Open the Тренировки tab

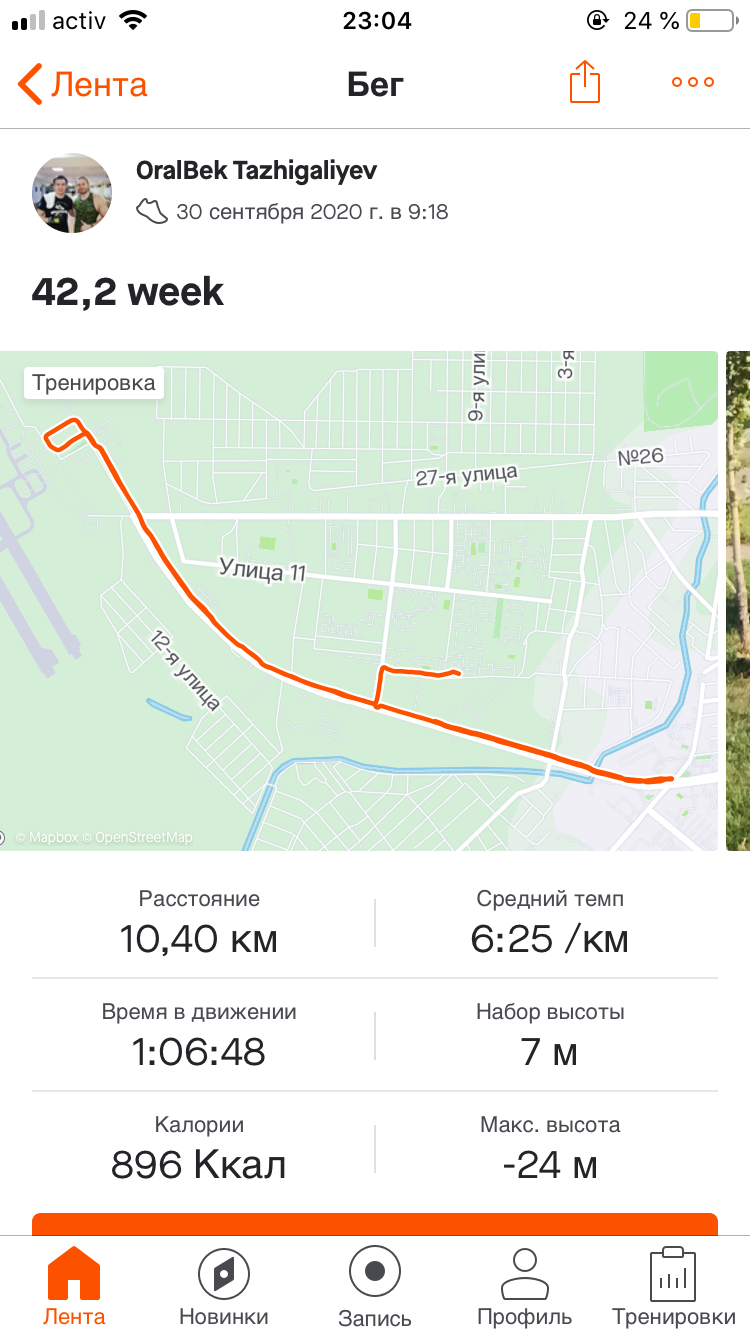pos(672,1288)
